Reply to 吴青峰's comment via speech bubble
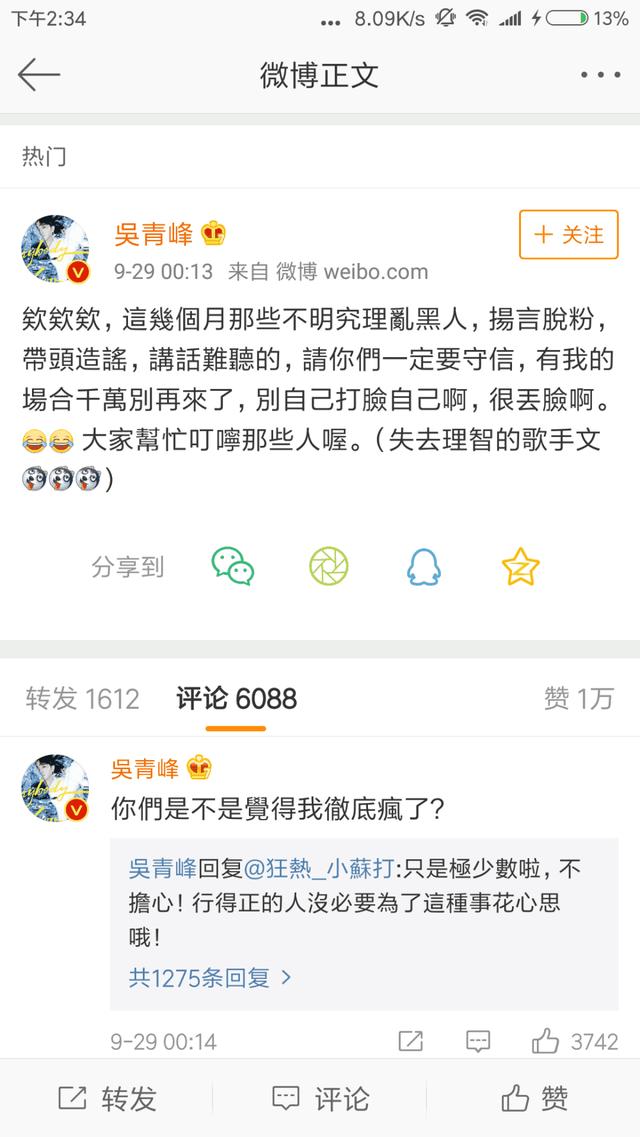 pos(478,1041)
